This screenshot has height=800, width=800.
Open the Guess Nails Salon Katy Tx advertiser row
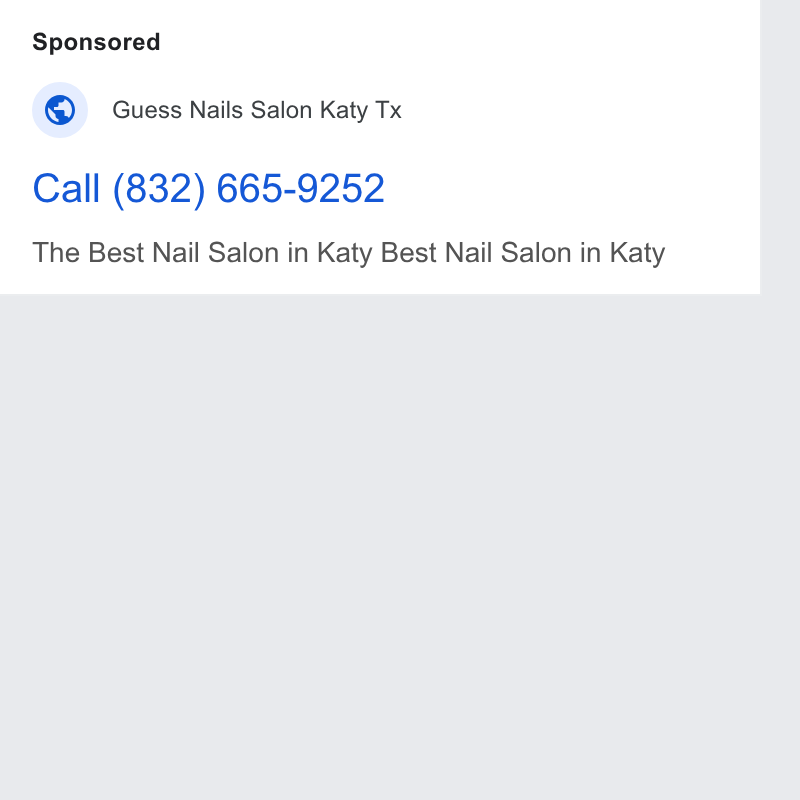tap(217, 110)
